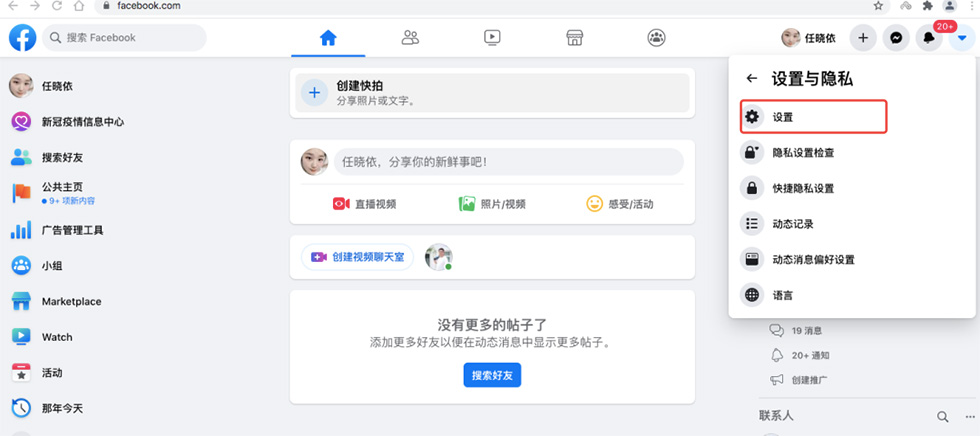Tap the 搜索 Facebook search box
Image resolution: width=980 pixels, height=436 pixels.
125,38
